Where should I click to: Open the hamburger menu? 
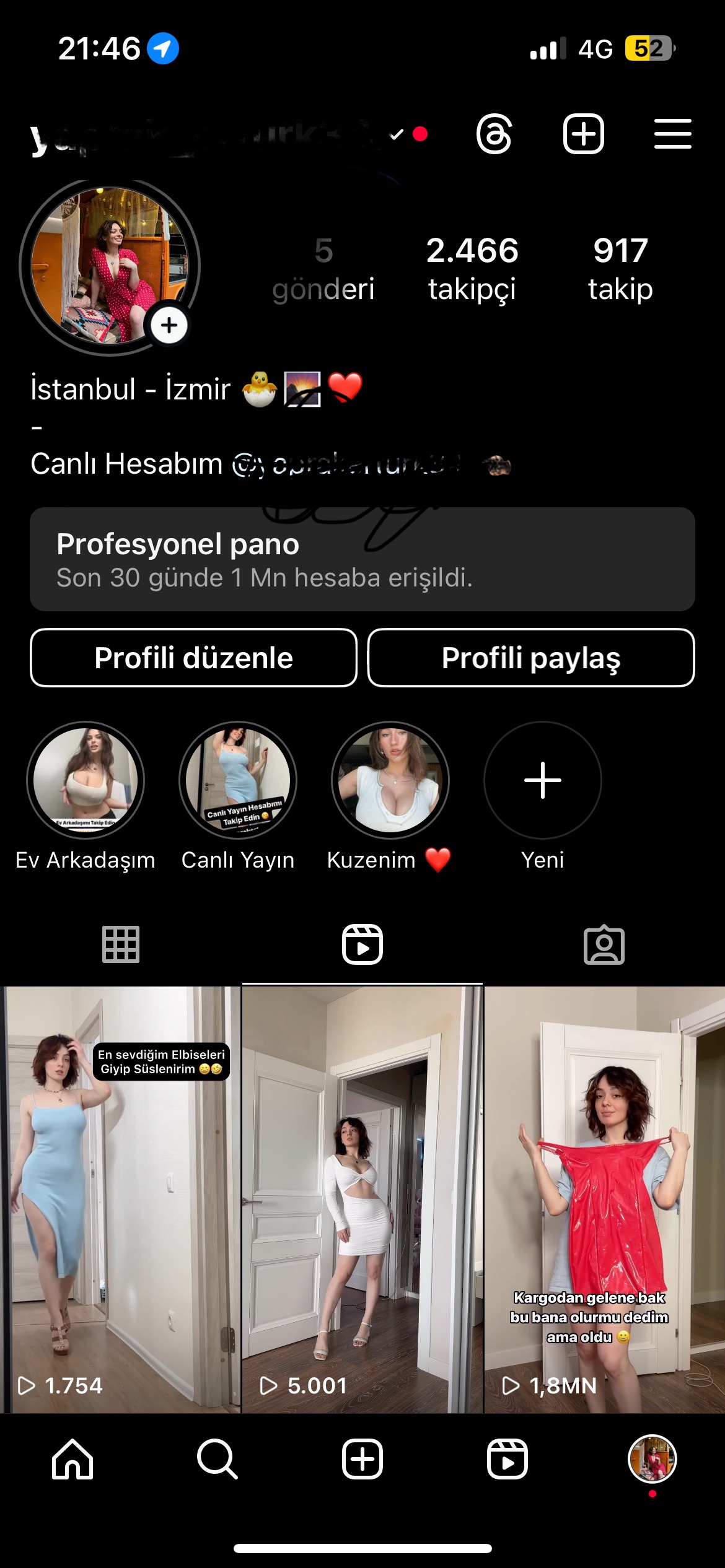pos(672,134)
